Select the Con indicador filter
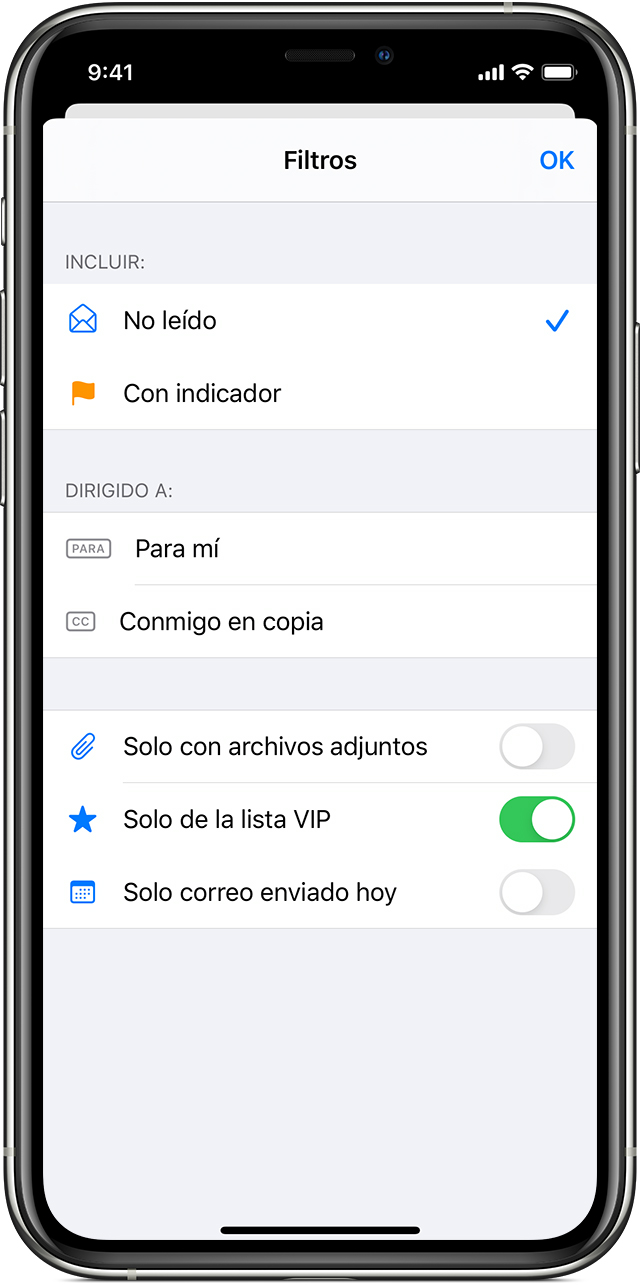The image size is (640, 1286). point(318,394)
